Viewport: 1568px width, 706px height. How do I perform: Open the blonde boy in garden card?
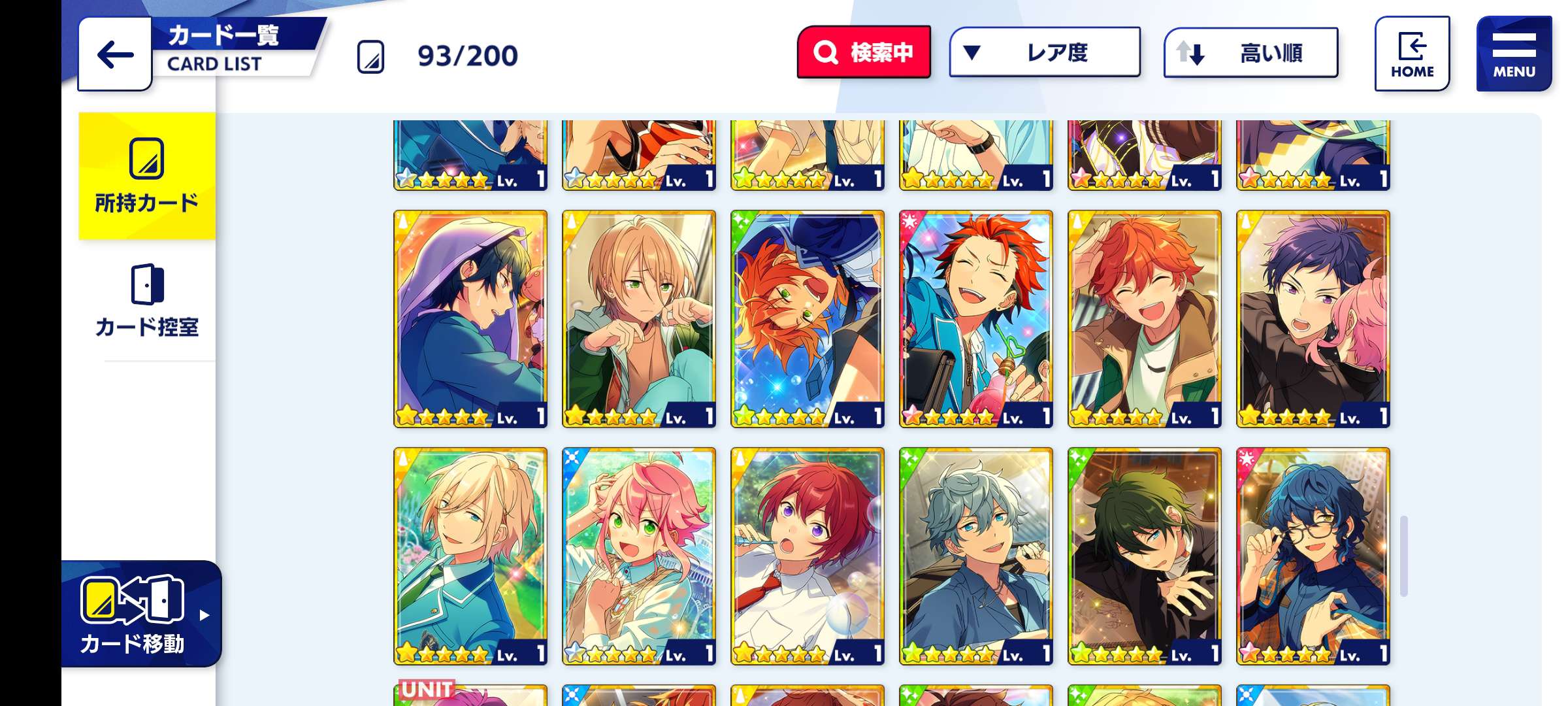click(470, 556)
